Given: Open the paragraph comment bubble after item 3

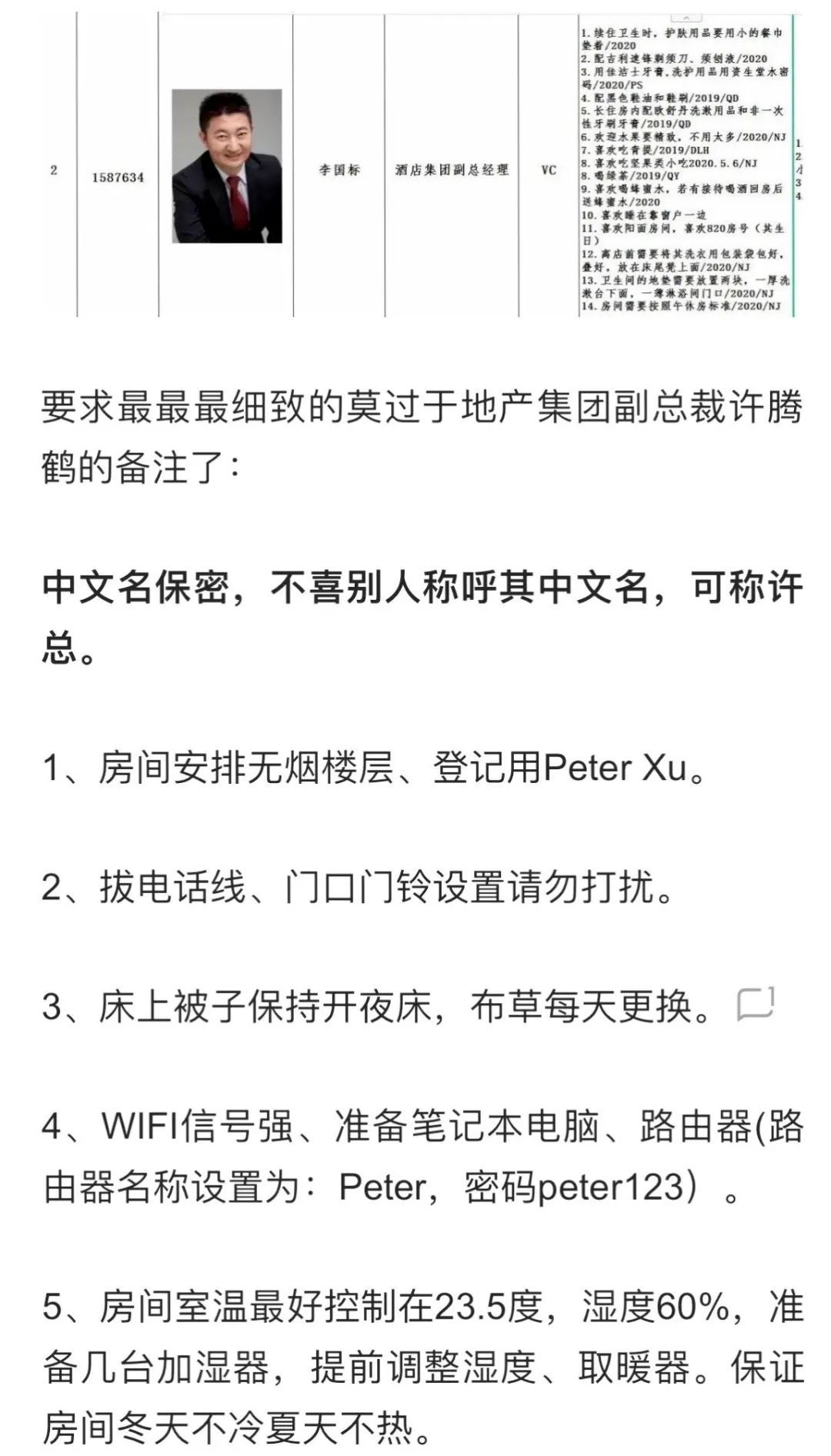Looking at the screenshot, I should [755, 1004].
